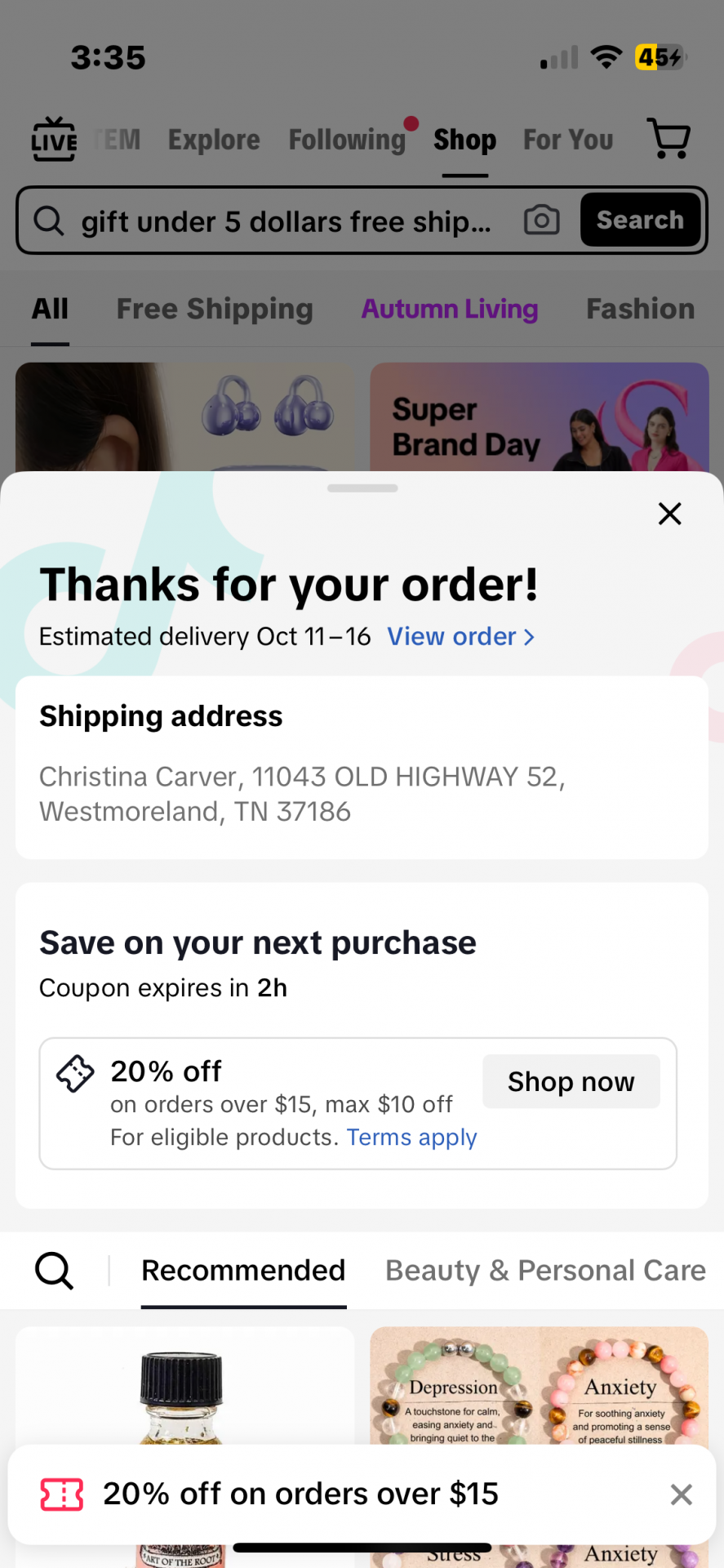
Task: Open the Depression Anxiety bracelet product
Action: click(x=539, y=1388)
